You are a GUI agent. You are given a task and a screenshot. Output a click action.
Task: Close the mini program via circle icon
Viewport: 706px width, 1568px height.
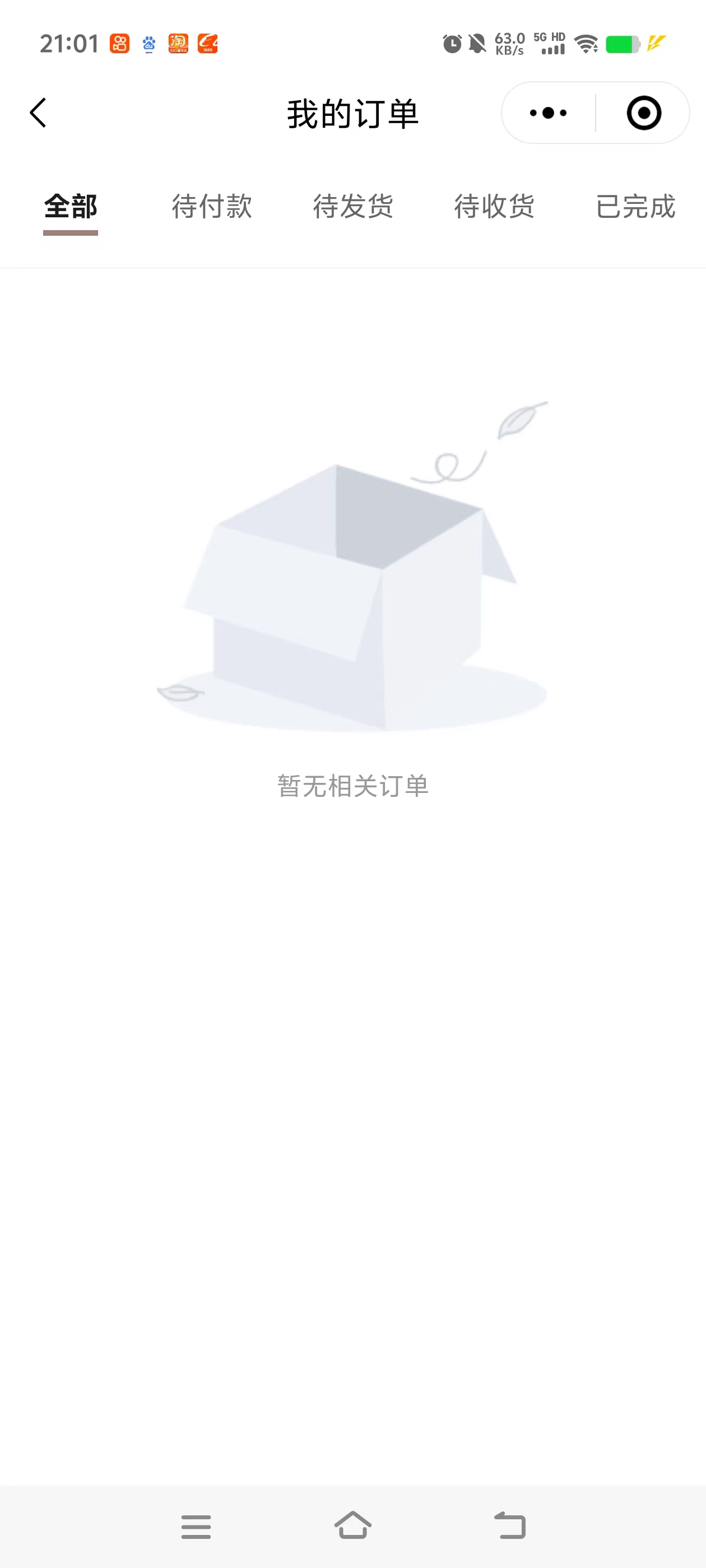click(644, 113)
